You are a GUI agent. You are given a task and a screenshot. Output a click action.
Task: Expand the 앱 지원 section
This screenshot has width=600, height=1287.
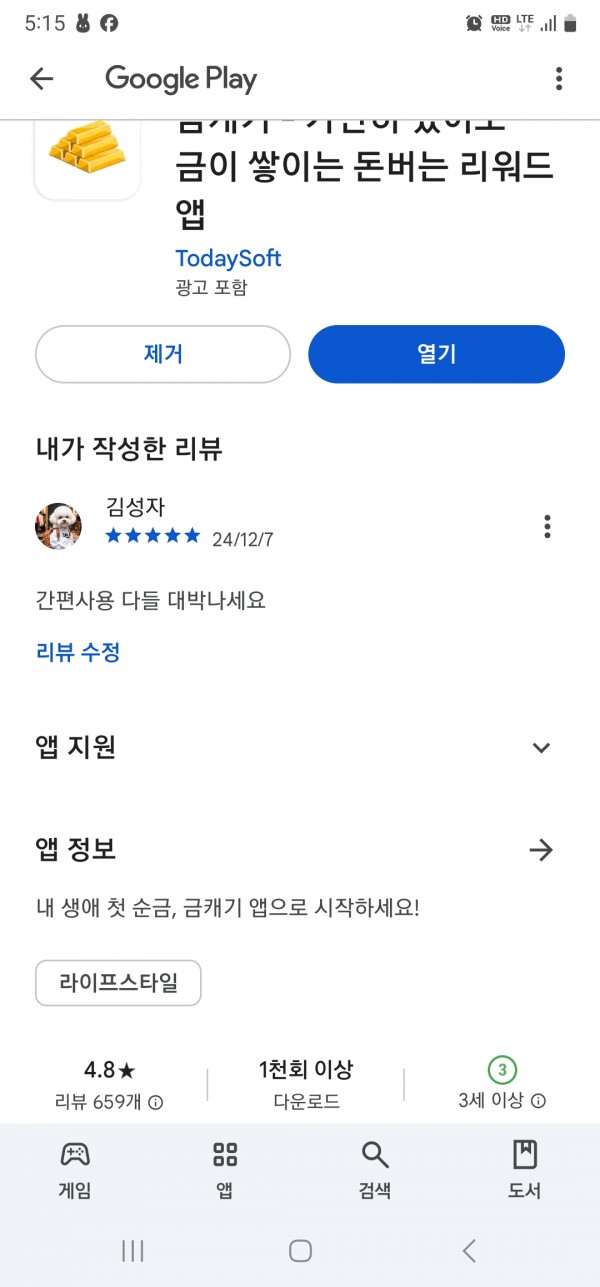[541, 748]
